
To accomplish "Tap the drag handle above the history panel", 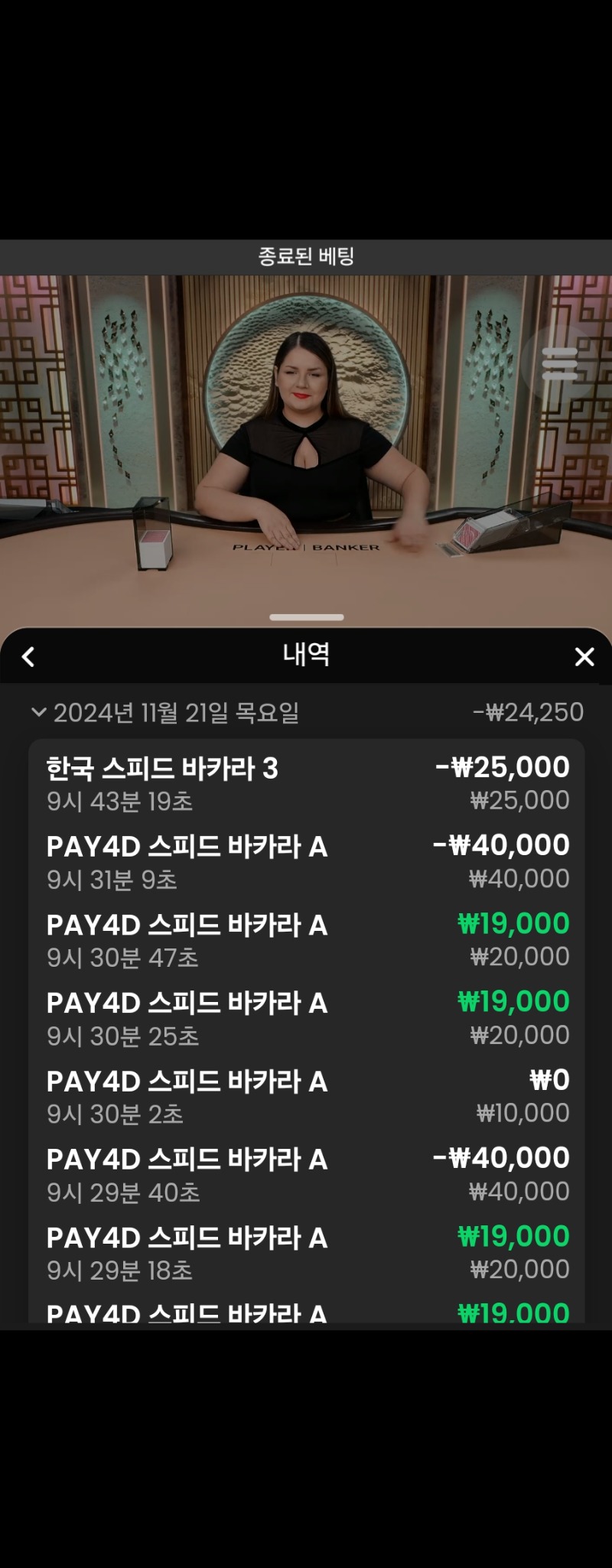I will 306,616.
